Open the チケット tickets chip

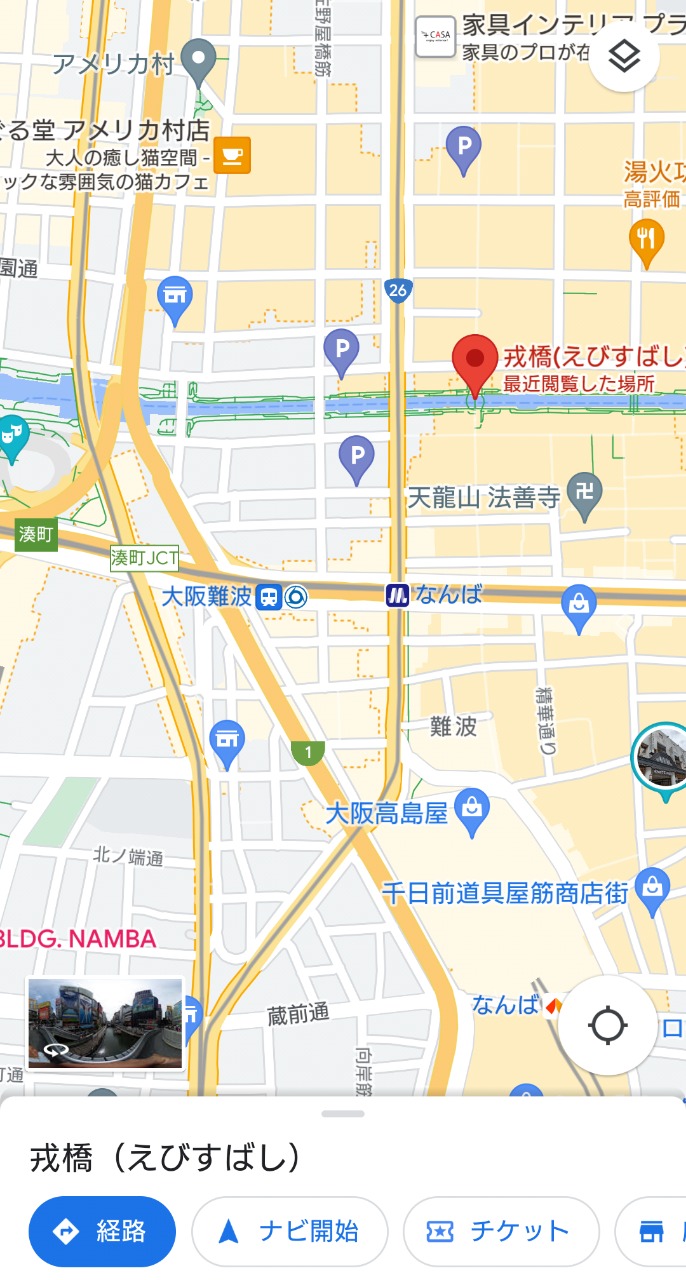point(500,1231)
